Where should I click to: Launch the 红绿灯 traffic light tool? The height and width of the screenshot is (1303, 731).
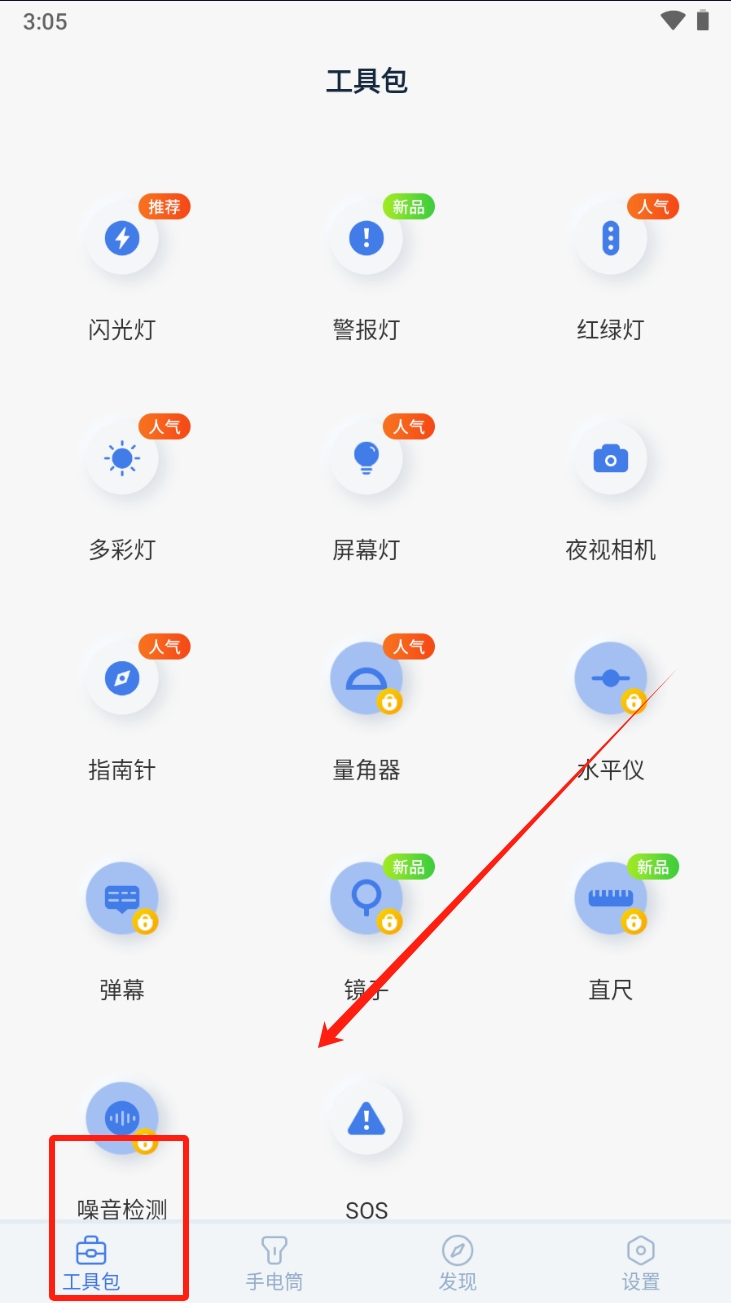click(610, 239)
